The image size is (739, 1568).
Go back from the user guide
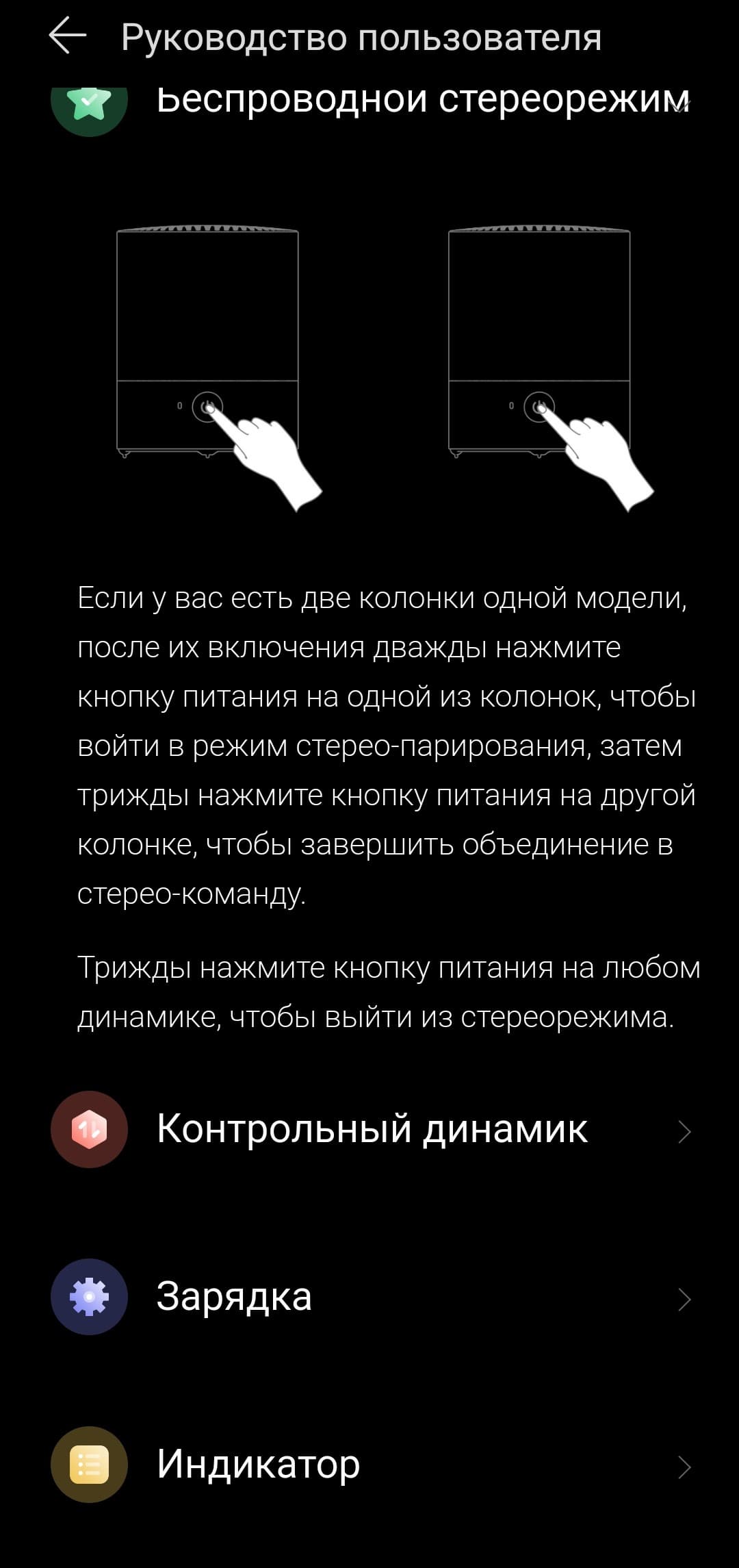(68, 36)
